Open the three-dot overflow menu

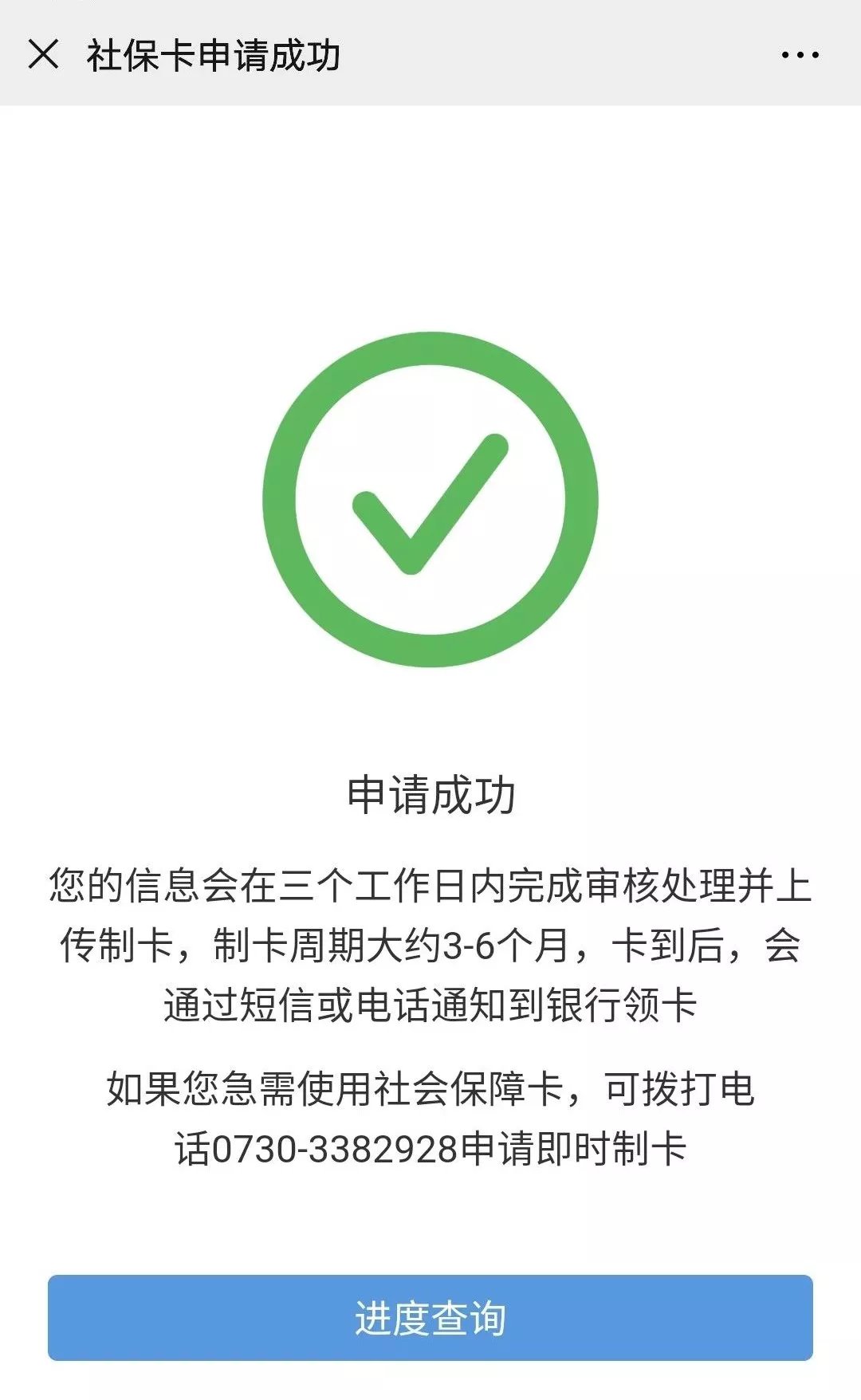pos(800,55)
